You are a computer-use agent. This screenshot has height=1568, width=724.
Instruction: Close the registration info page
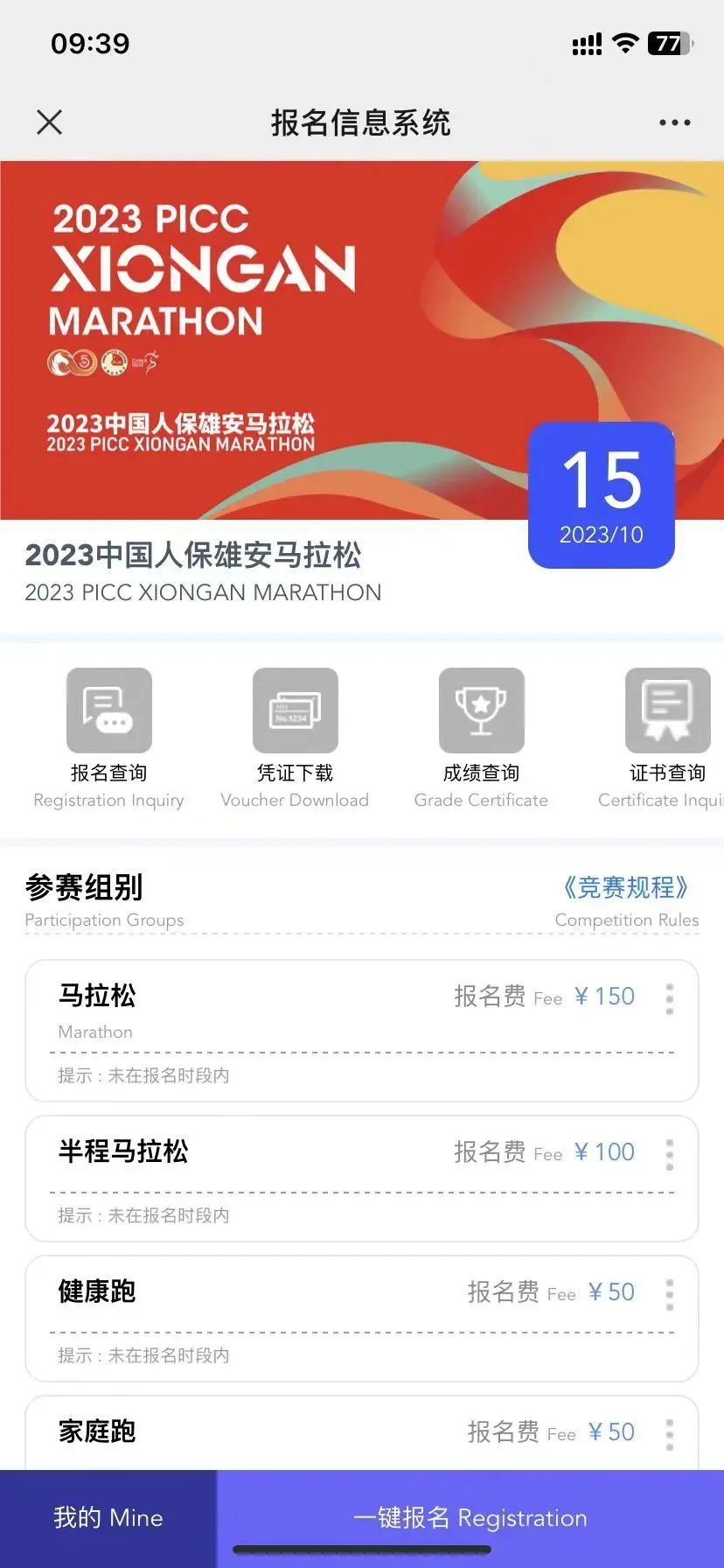50,122
